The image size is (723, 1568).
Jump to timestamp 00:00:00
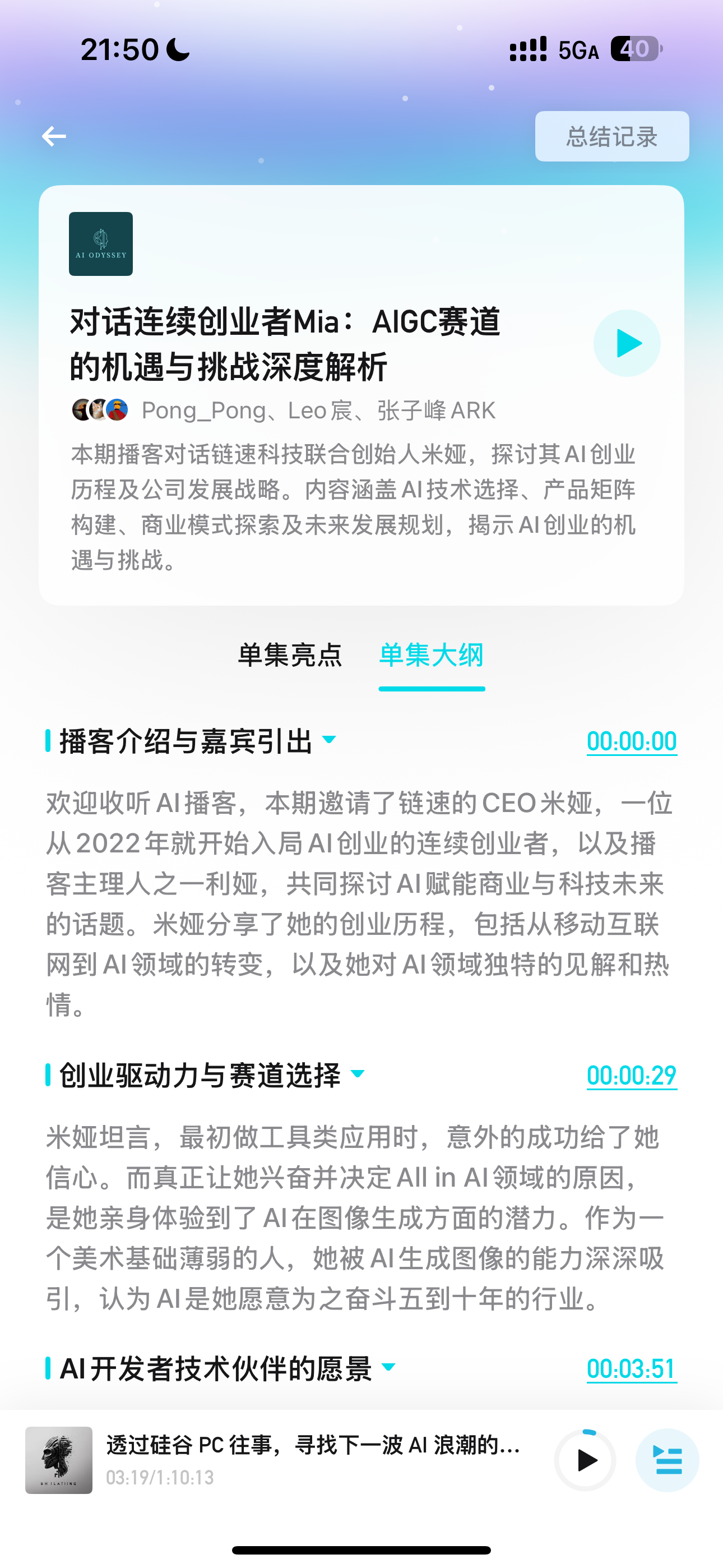[632, 741]
